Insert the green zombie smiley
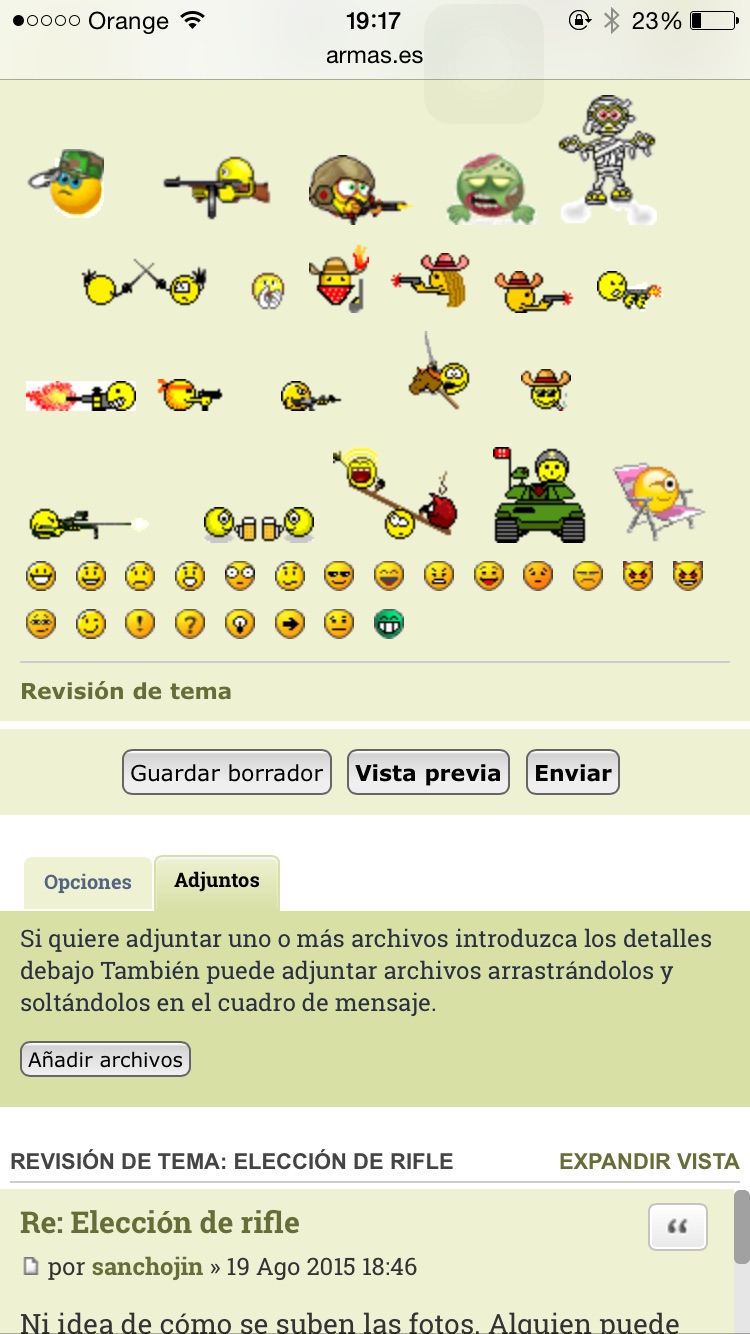 click(x=494, y=188)
